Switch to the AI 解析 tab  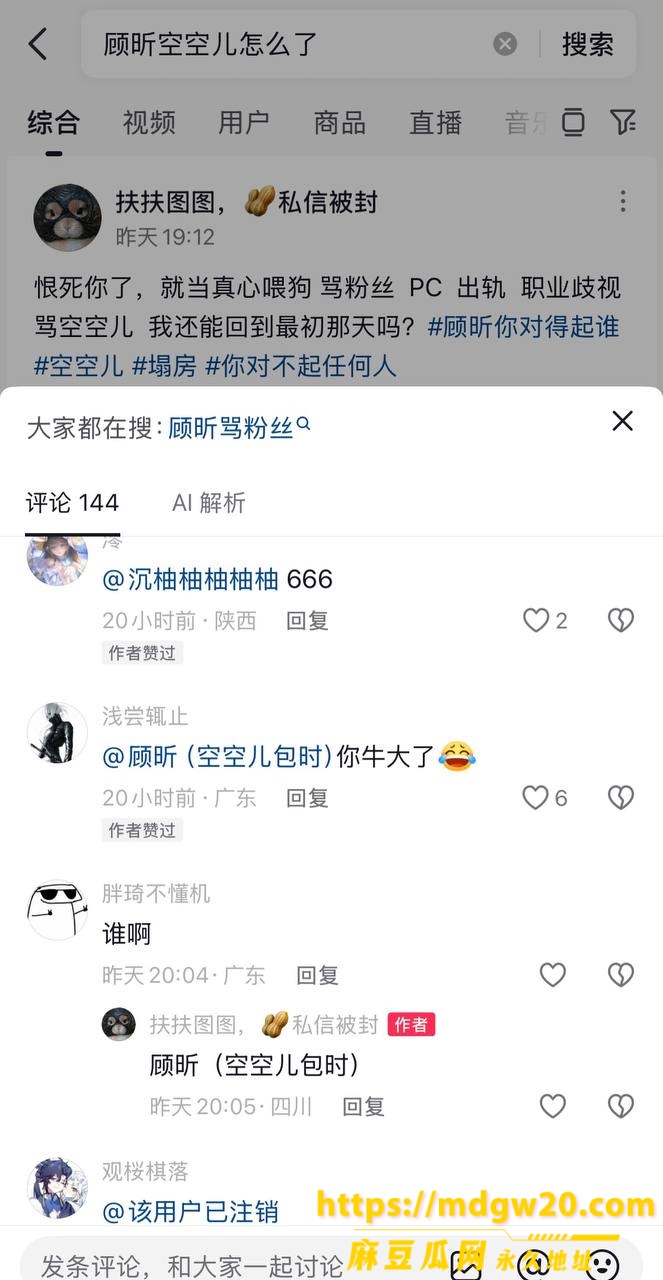click(208, 503)
